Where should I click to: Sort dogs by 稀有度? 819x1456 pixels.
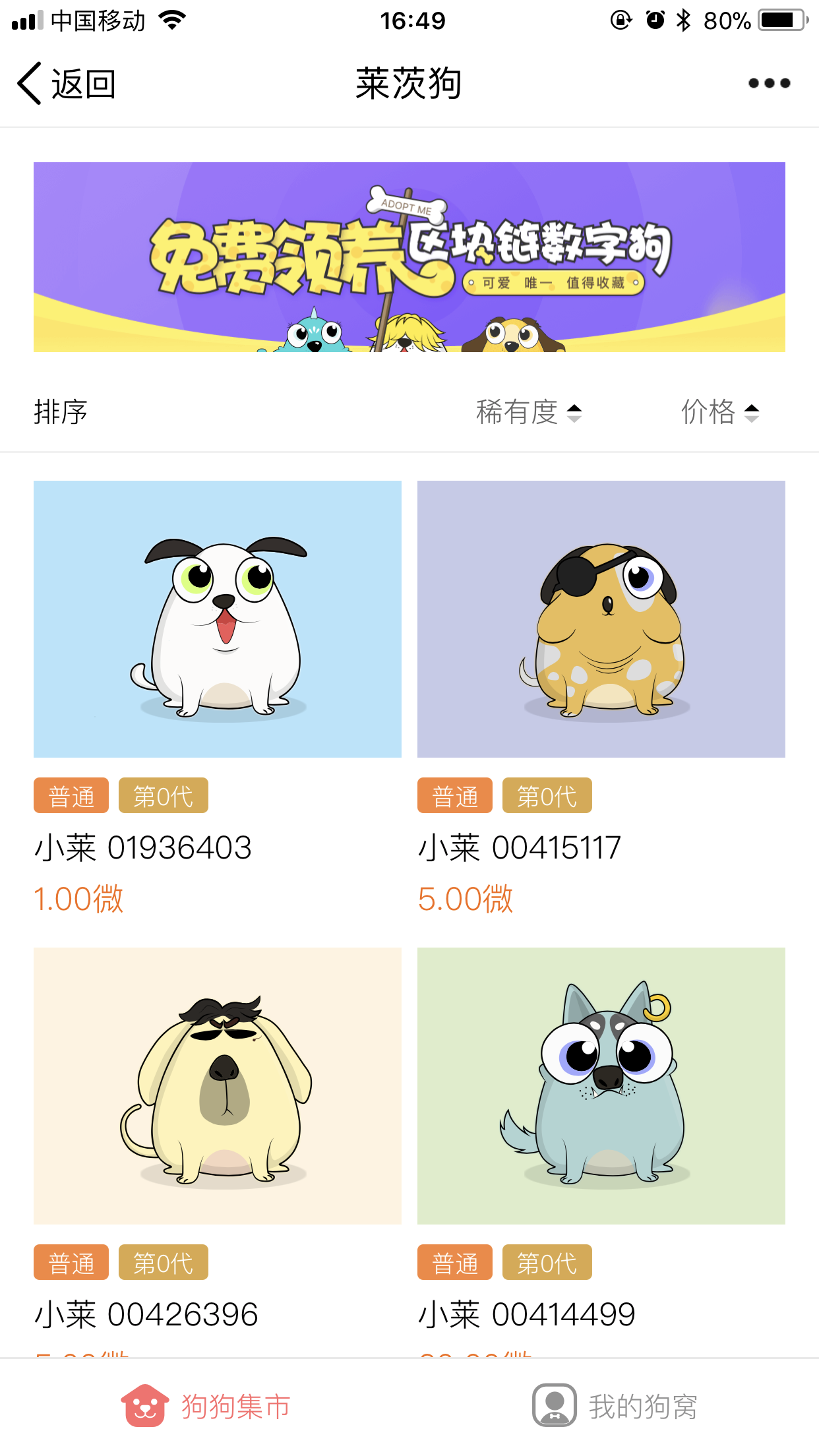(x=529, y=413)
